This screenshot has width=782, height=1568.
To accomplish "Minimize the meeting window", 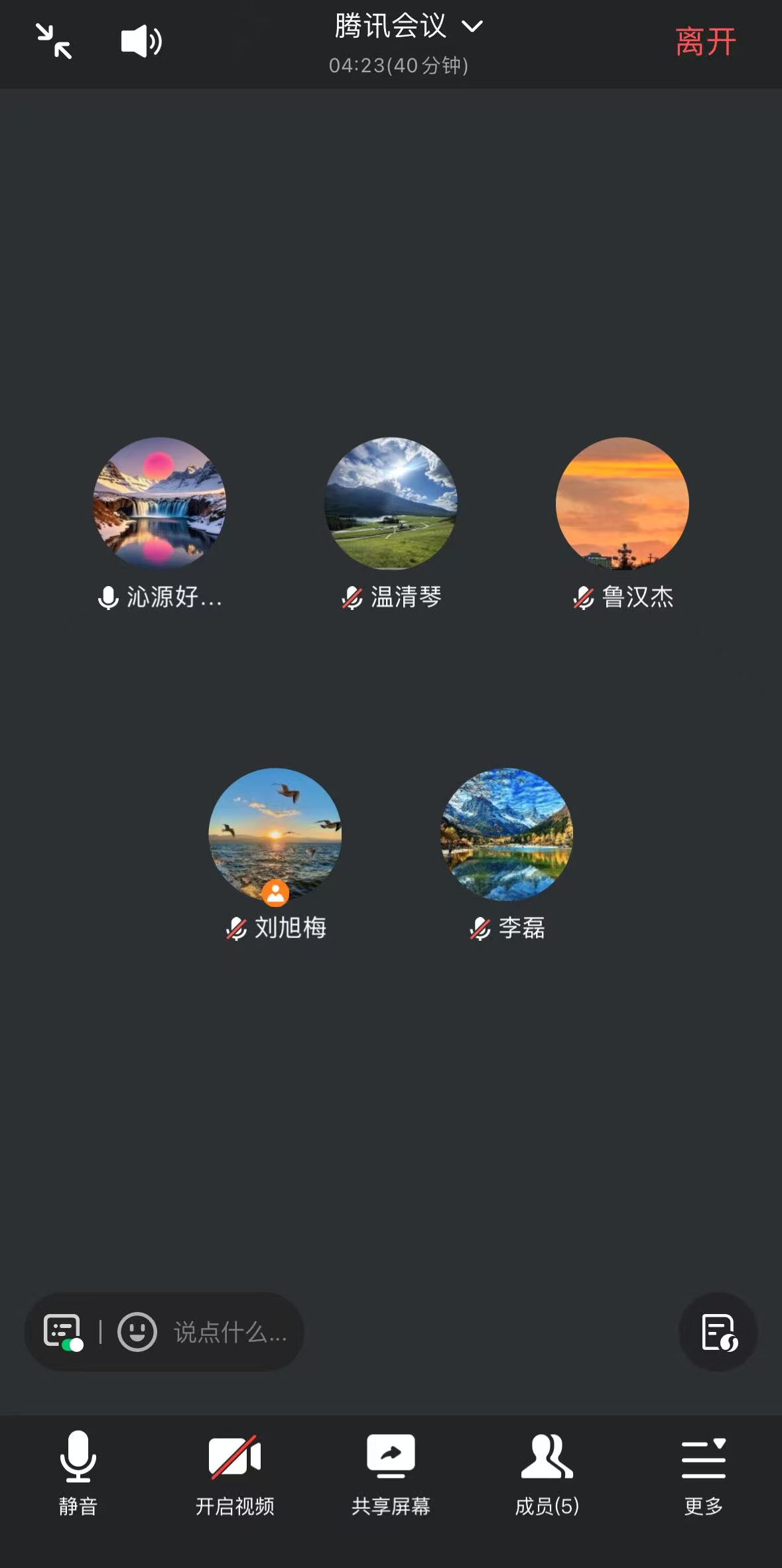I will click(x=54, y=41).
